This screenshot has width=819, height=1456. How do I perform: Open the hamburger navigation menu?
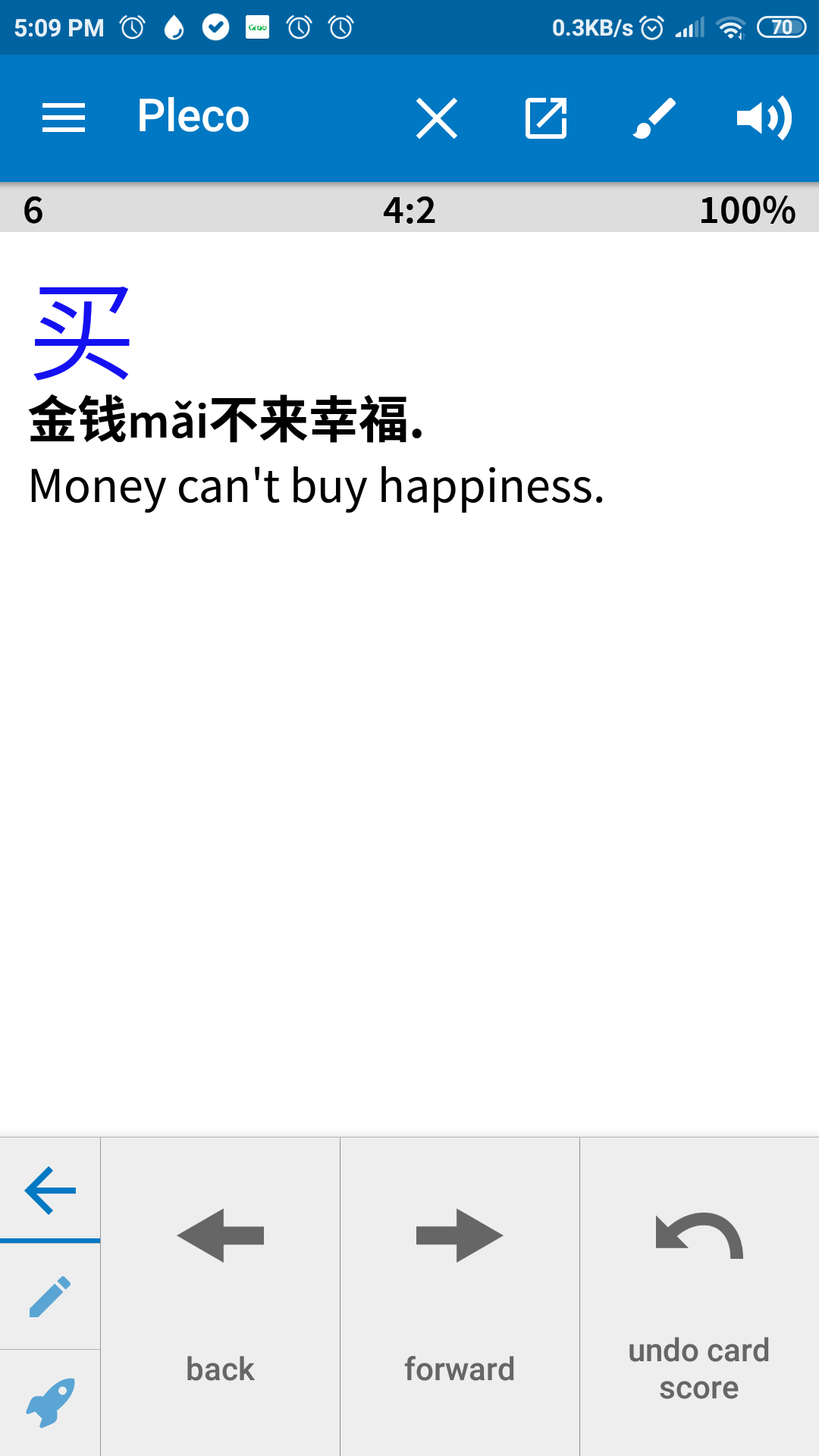click(64, 118)
